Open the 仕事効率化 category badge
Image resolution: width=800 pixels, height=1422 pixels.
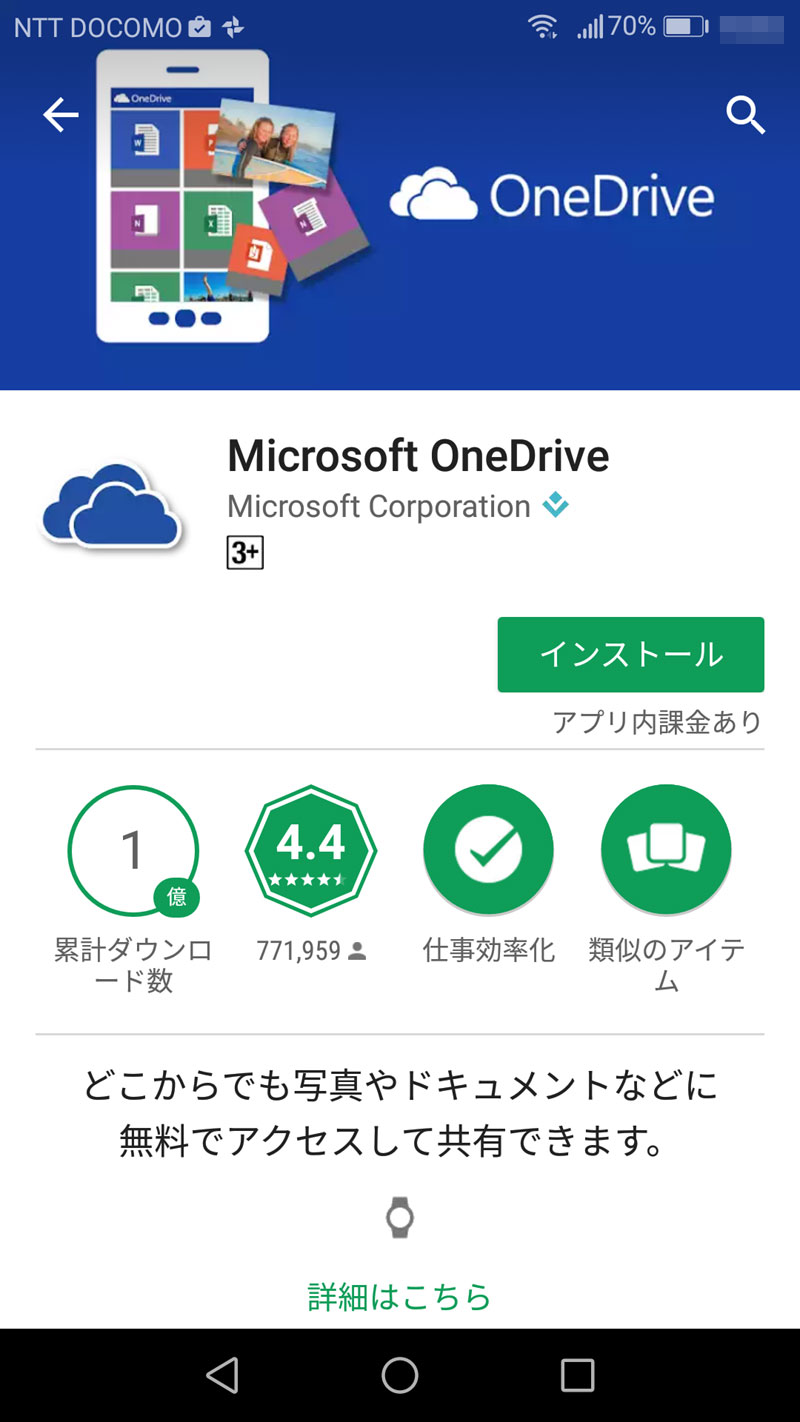coord(488,851)
